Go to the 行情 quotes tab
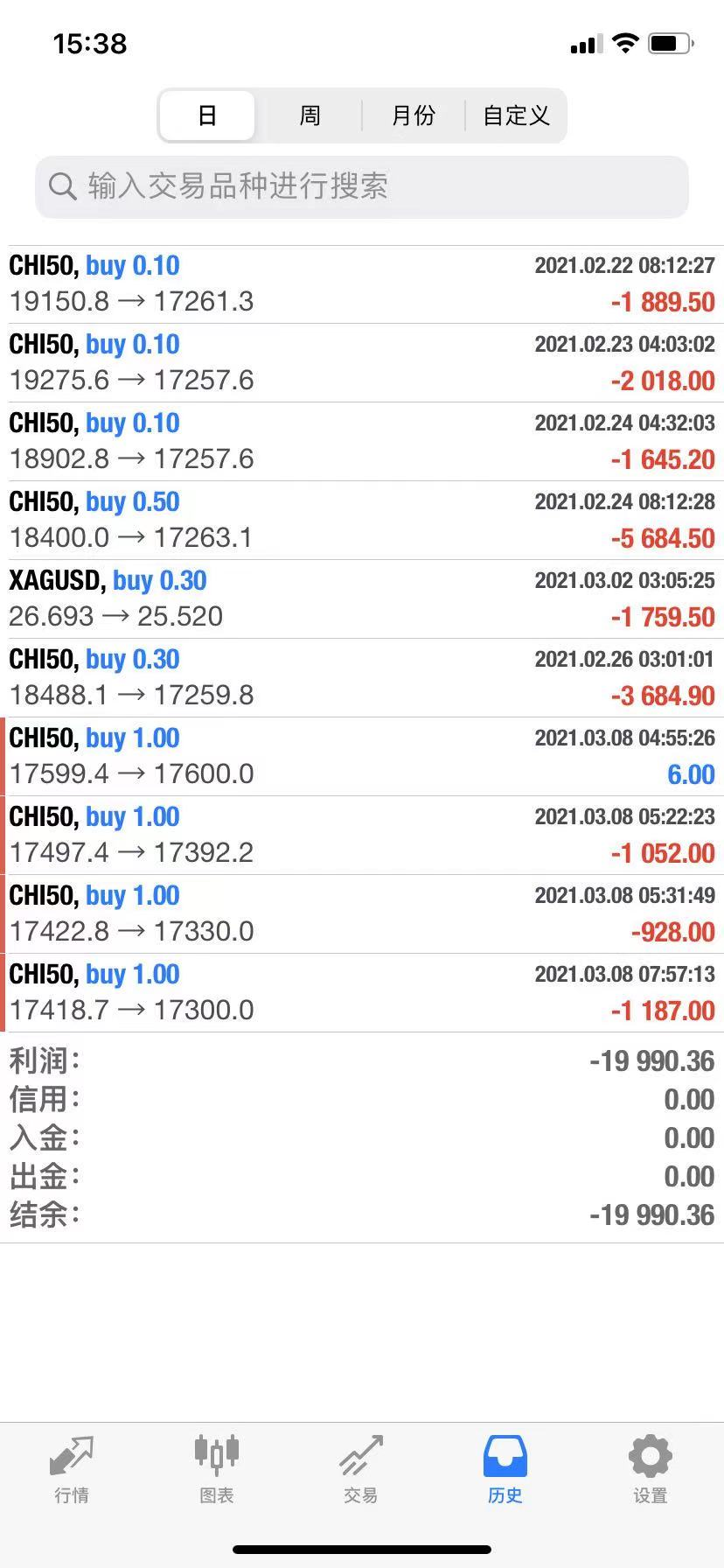724x1568 pixels. pos(72,1469)
